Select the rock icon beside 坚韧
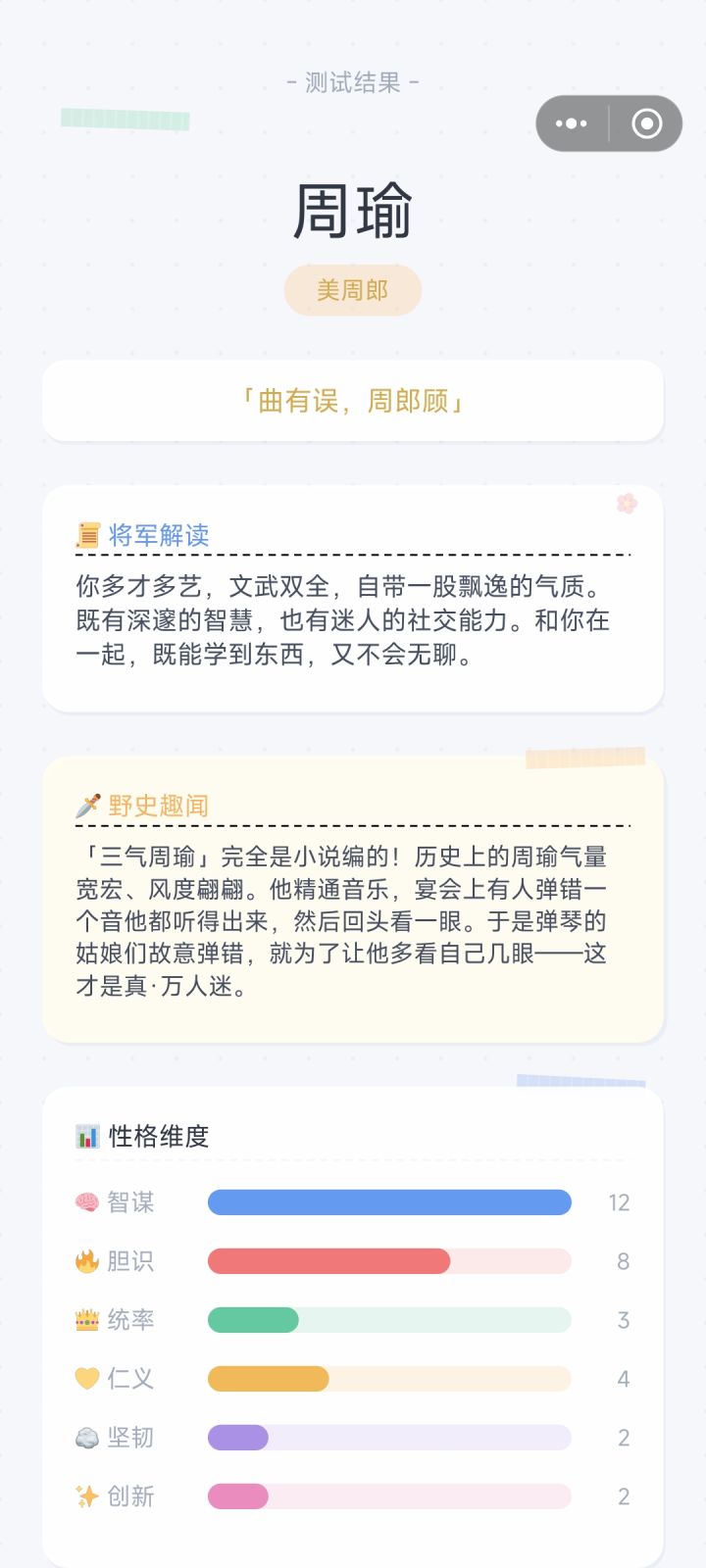The image size is (706, 1568). click(88, 1438)
